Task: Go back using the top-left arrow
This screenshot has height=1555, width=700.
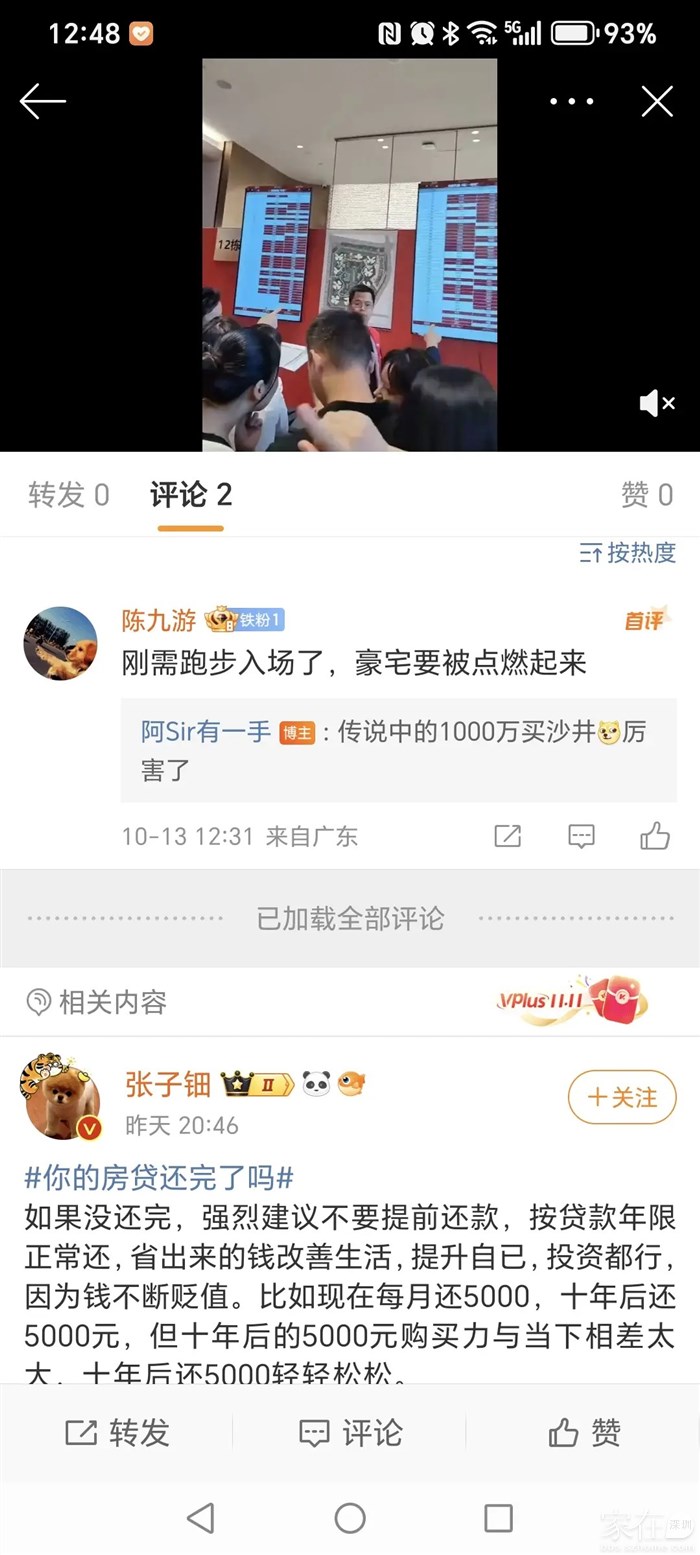Action: 42,101
